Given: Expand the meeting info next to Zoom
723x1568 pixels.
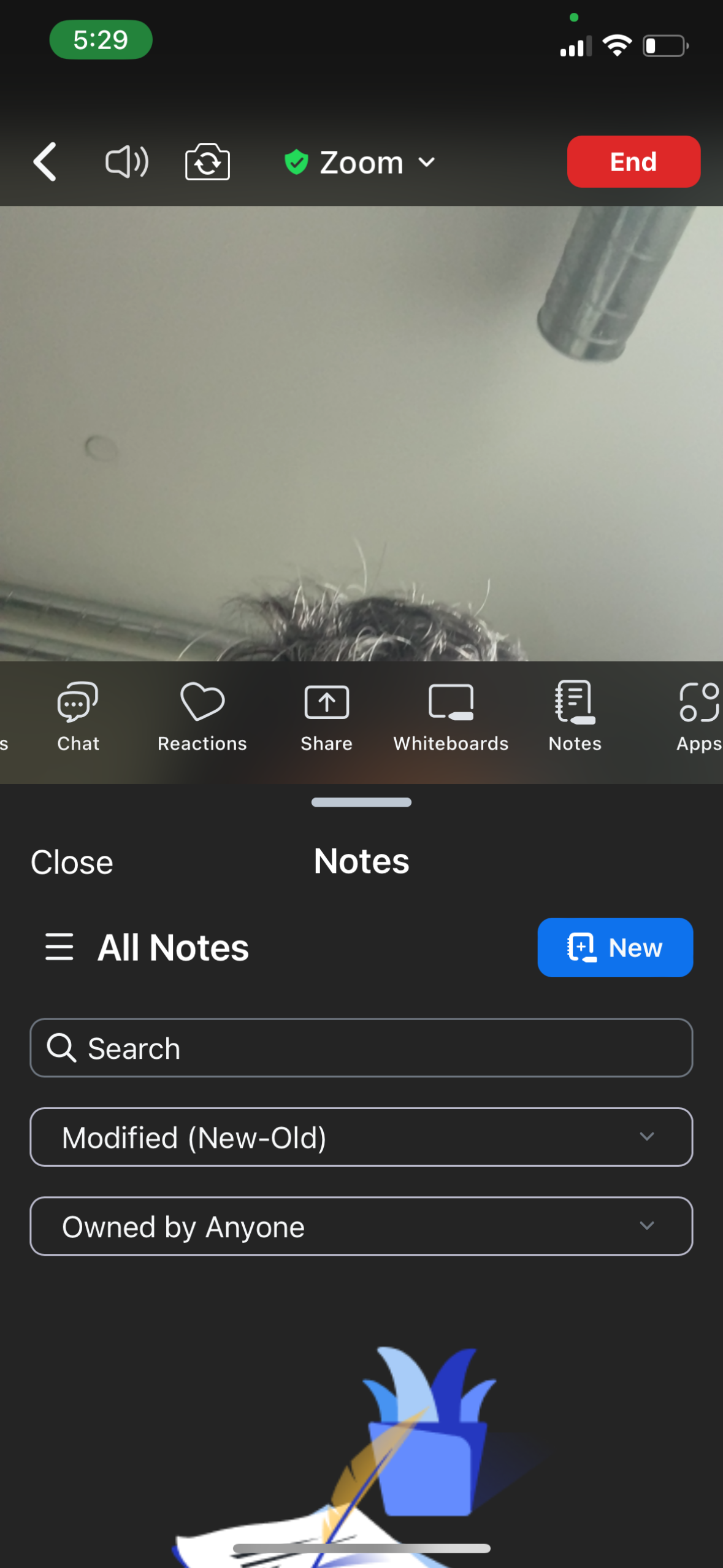Looking at the screenshot, I should click(427, 163).
